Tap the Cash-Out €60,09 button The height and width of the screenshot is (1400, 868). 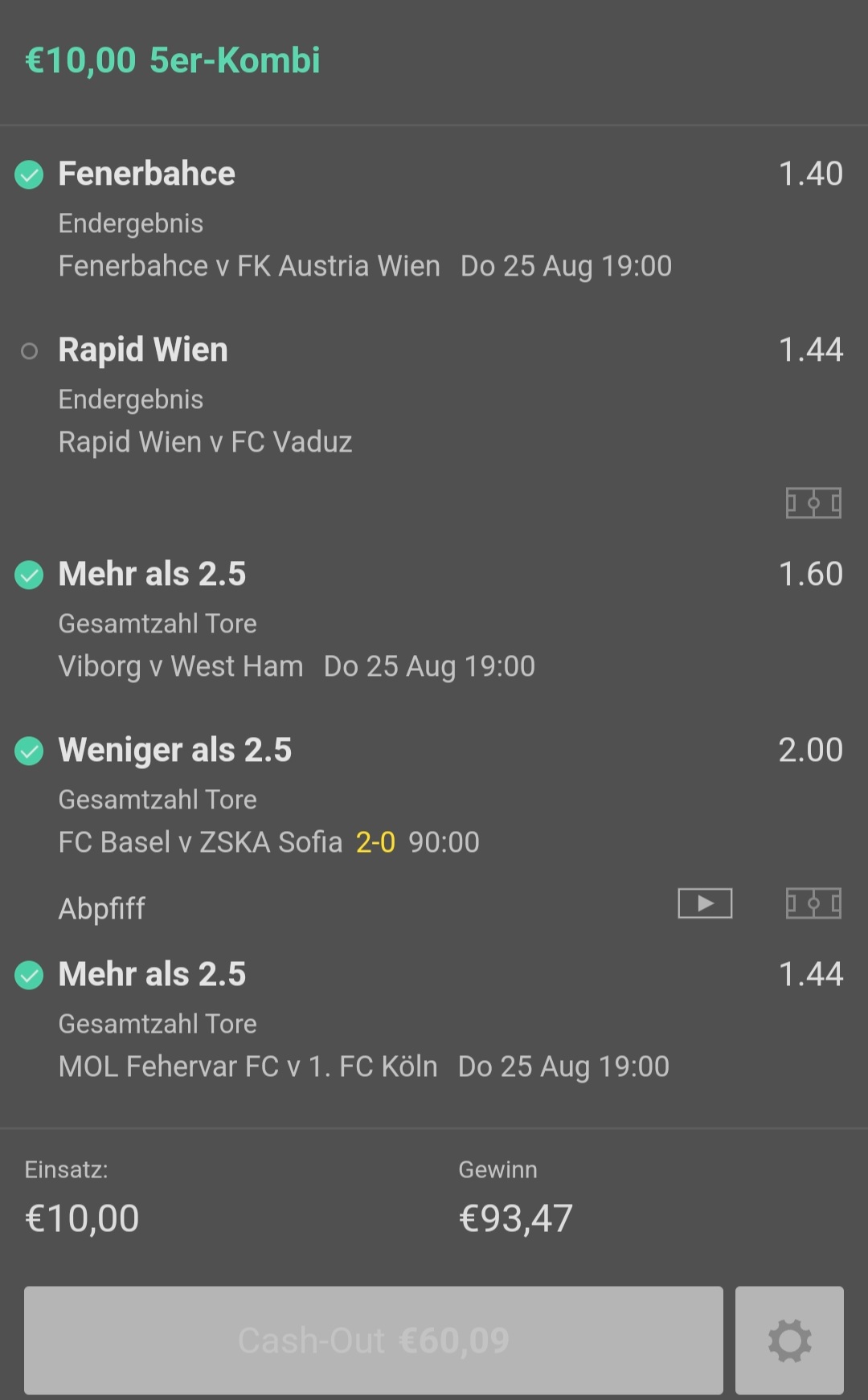pyautogui.click(x=374, y=1340)
